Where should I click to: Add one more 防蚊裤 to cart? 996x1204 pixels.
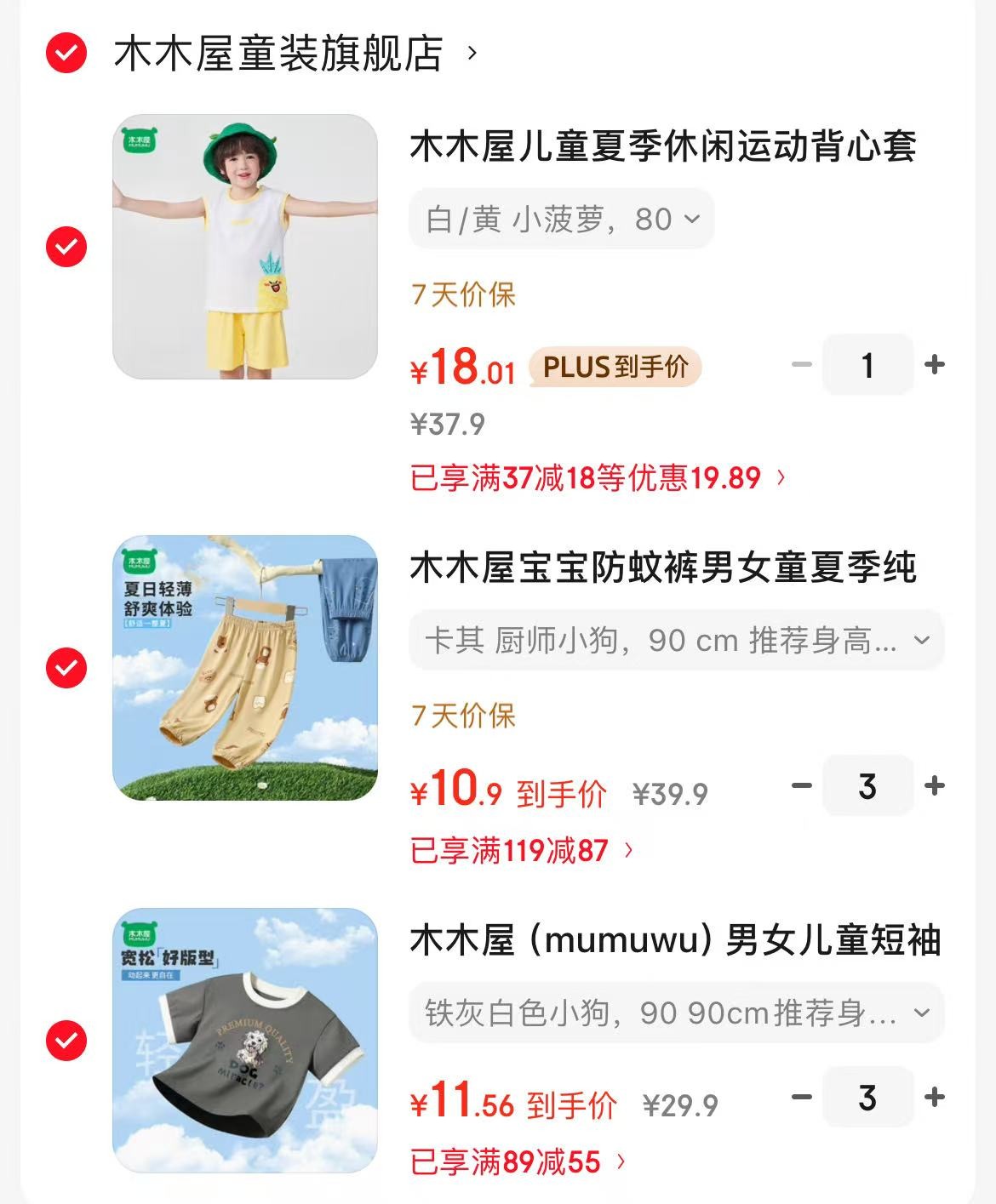pos(935,785)
